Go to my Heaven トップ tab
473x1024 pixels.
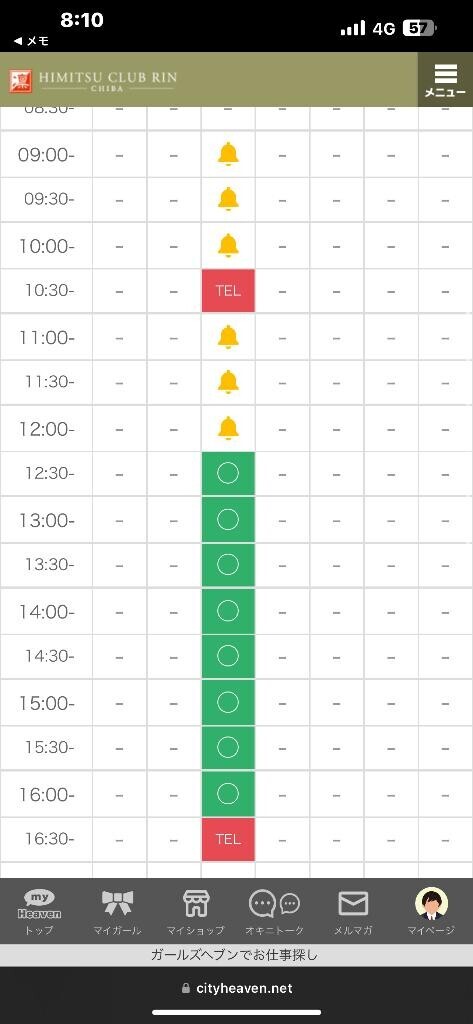[39, 912]
